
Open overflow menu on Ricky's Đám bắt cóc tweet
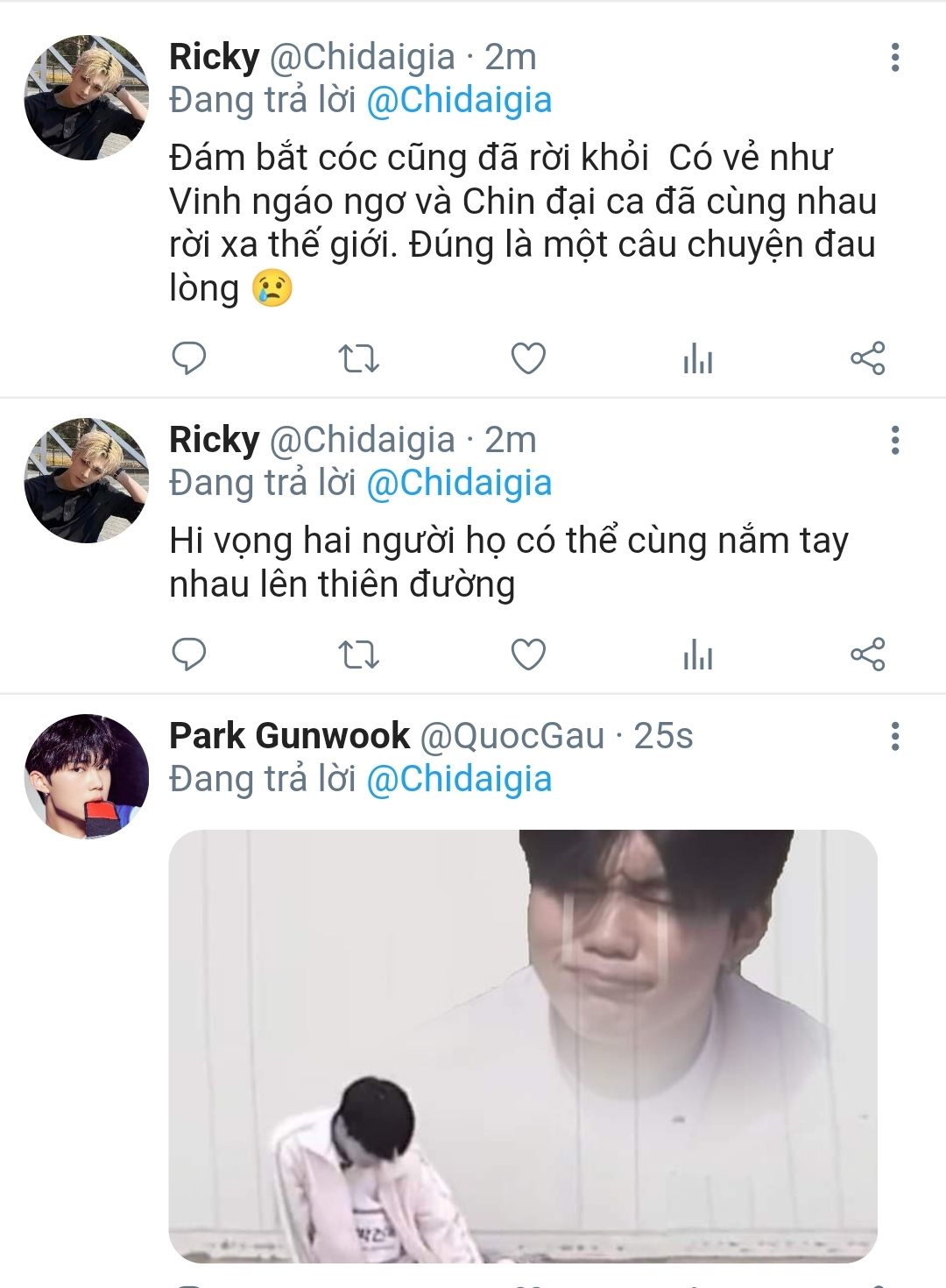894,57
